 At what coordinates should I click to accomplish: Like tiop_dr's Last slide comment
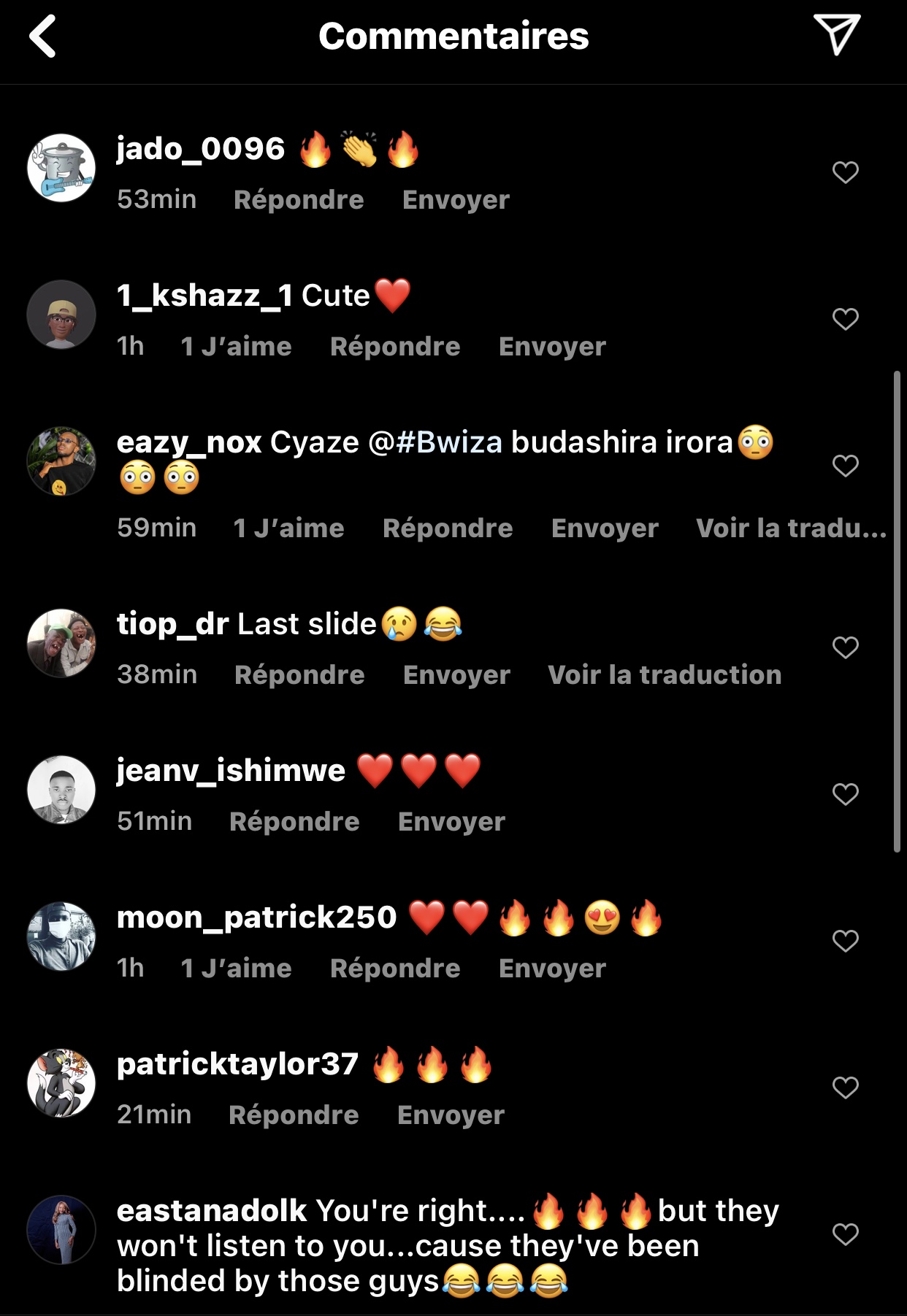pyautogui.click(x=845, y=647)
